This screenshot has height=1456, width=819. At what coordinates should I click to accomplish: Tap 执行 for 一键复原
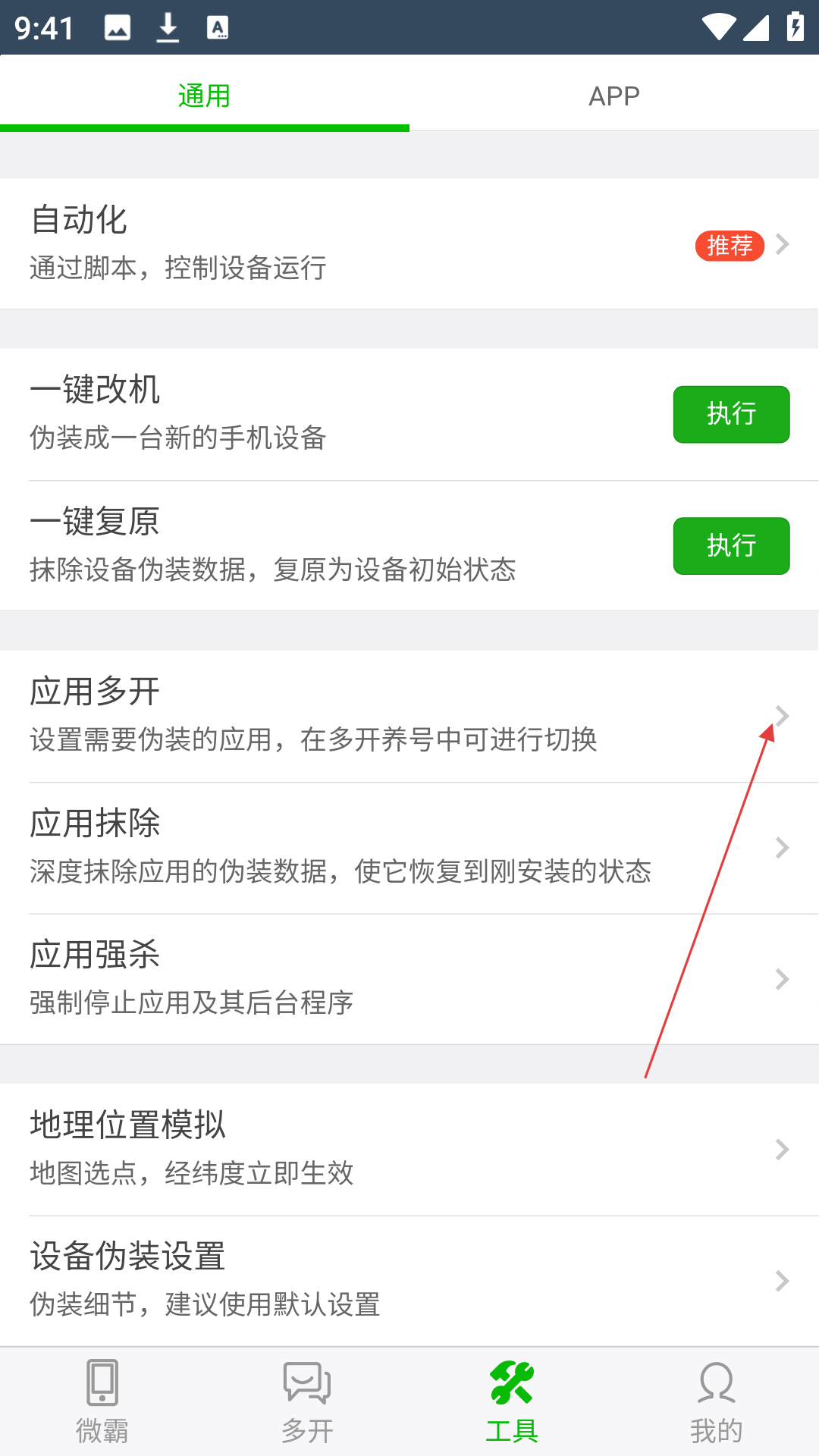pos(731,546)
